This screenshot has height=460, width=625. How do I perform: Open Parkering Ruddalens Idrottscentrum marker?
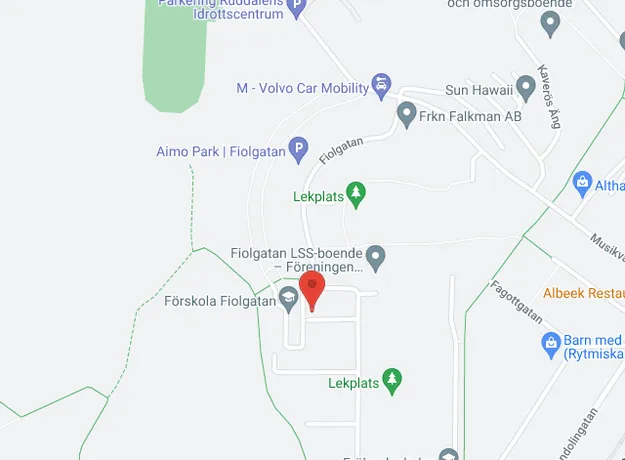pos(296,11)
